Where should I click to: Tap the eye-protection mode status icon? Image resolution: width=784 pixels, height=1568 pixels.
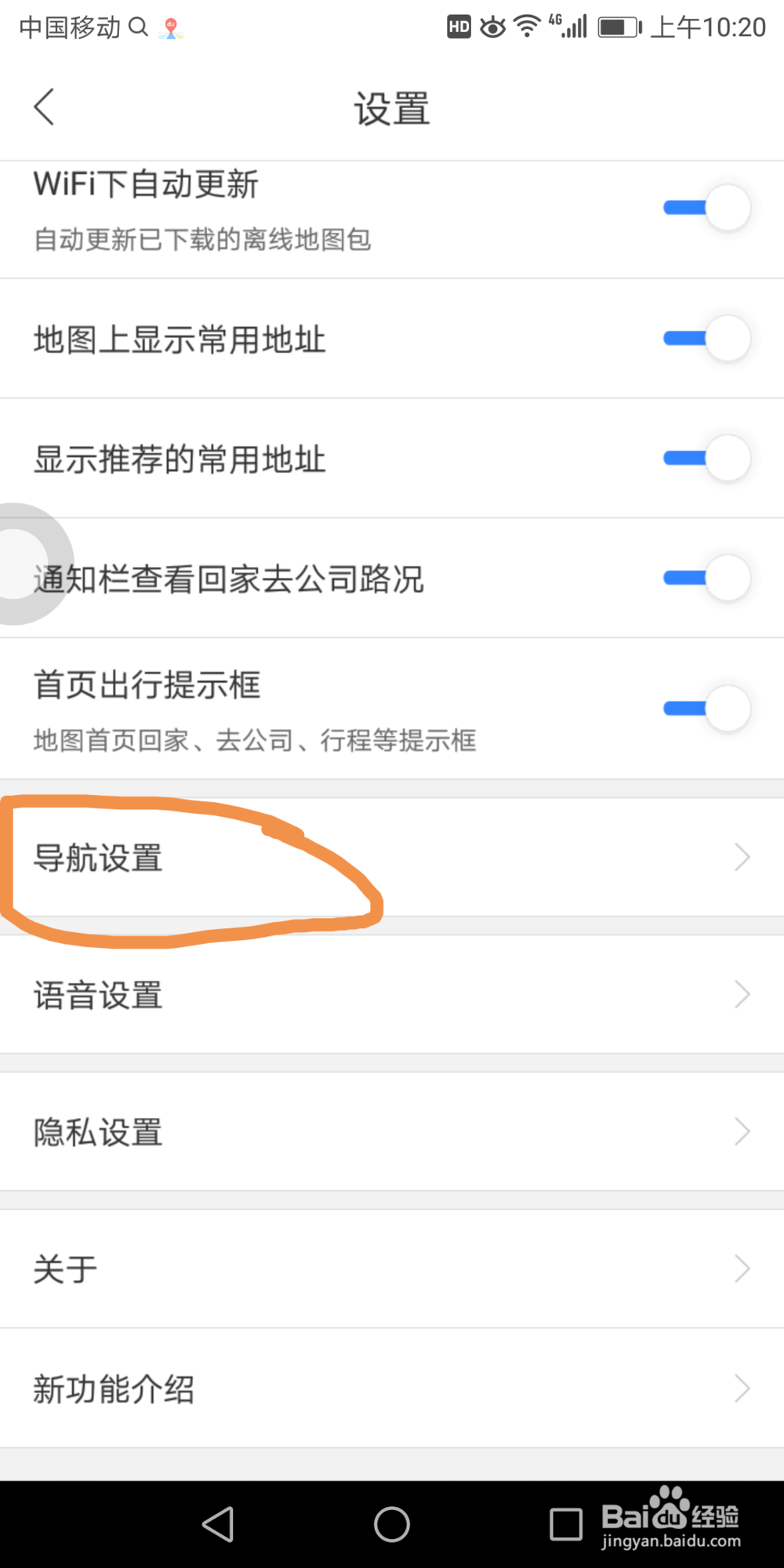click(492, 26)
